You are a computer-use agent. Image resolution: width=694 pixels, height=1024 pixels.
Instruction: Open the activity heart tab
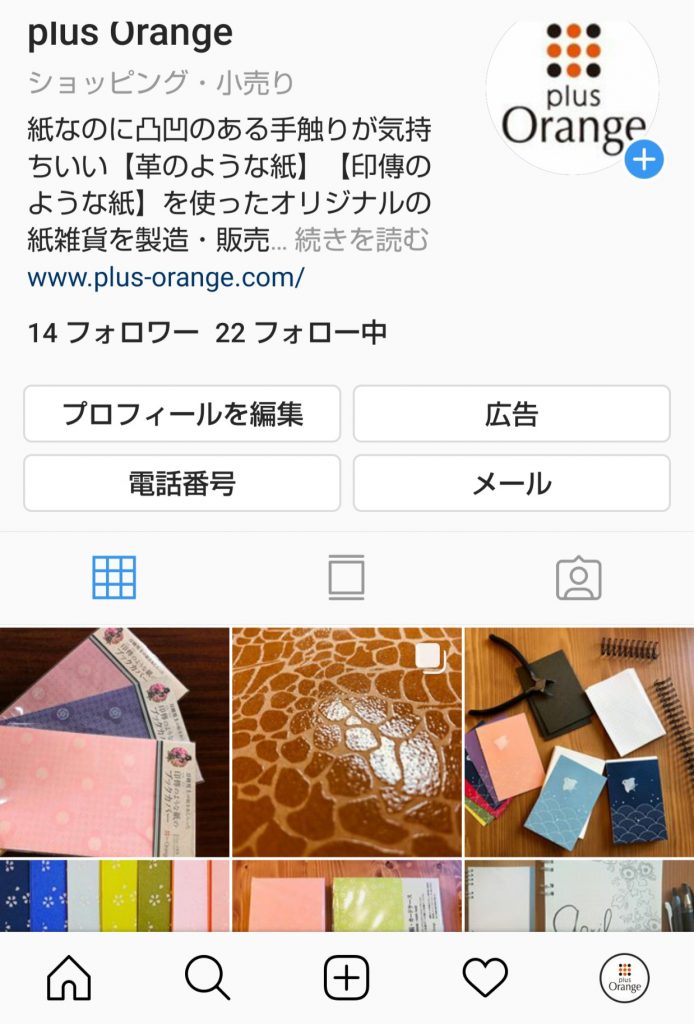pyautogui.click(x=485, y=977)
